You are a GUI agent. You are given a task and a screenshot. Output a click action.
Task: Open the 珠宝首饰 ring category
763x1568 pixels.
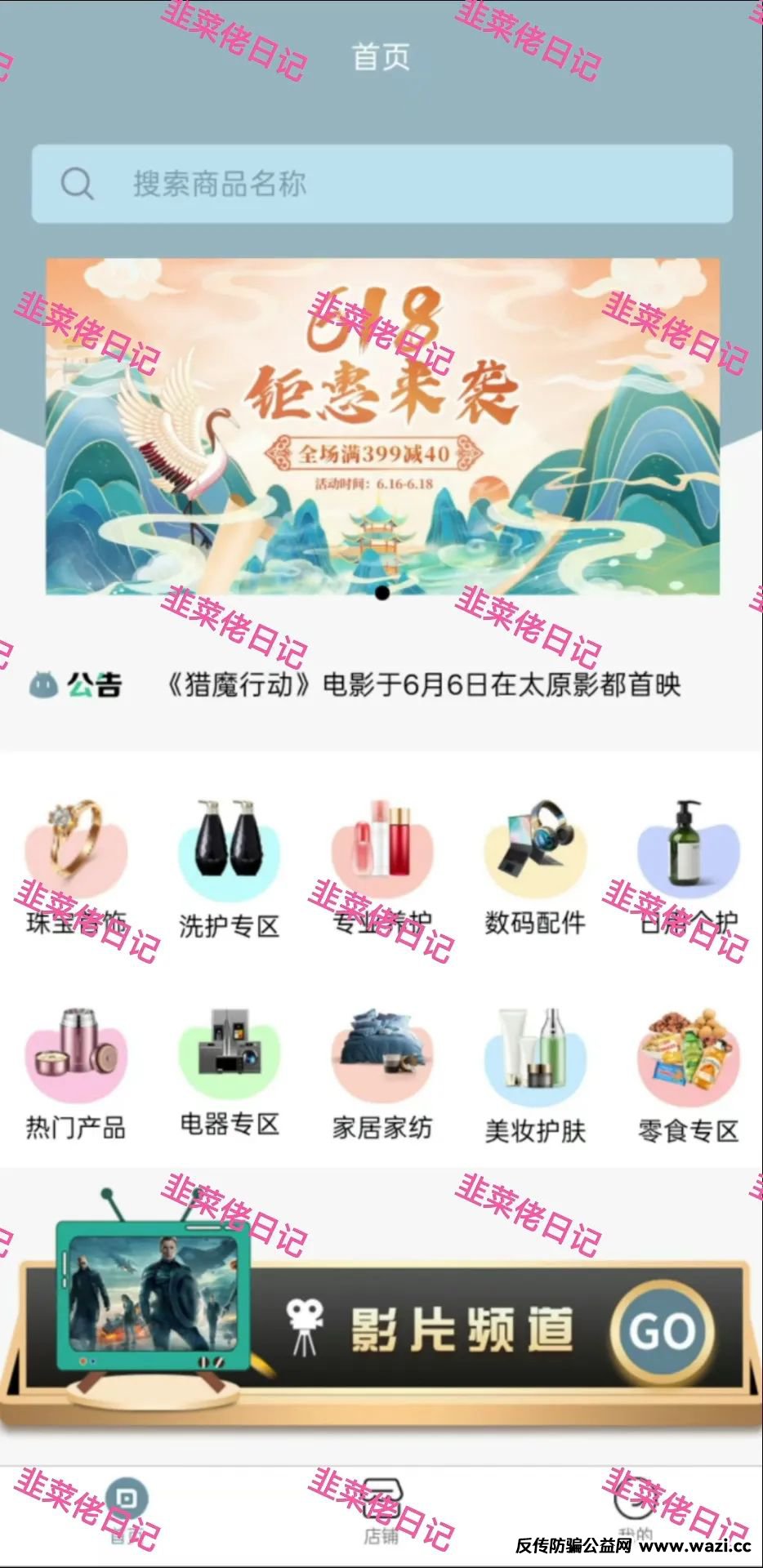click(x=76, y=867)
